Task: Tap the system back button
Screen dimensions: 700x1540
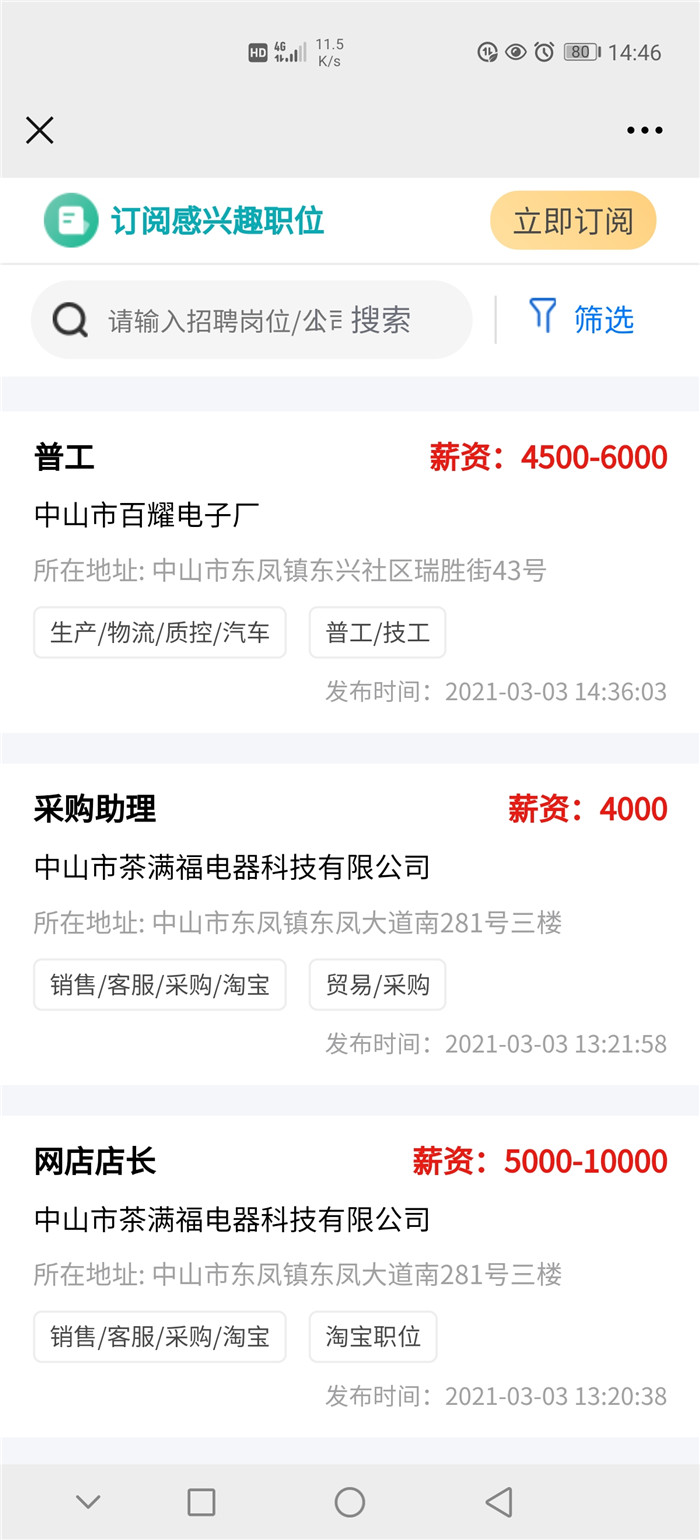Action: tap(498, 1501)
